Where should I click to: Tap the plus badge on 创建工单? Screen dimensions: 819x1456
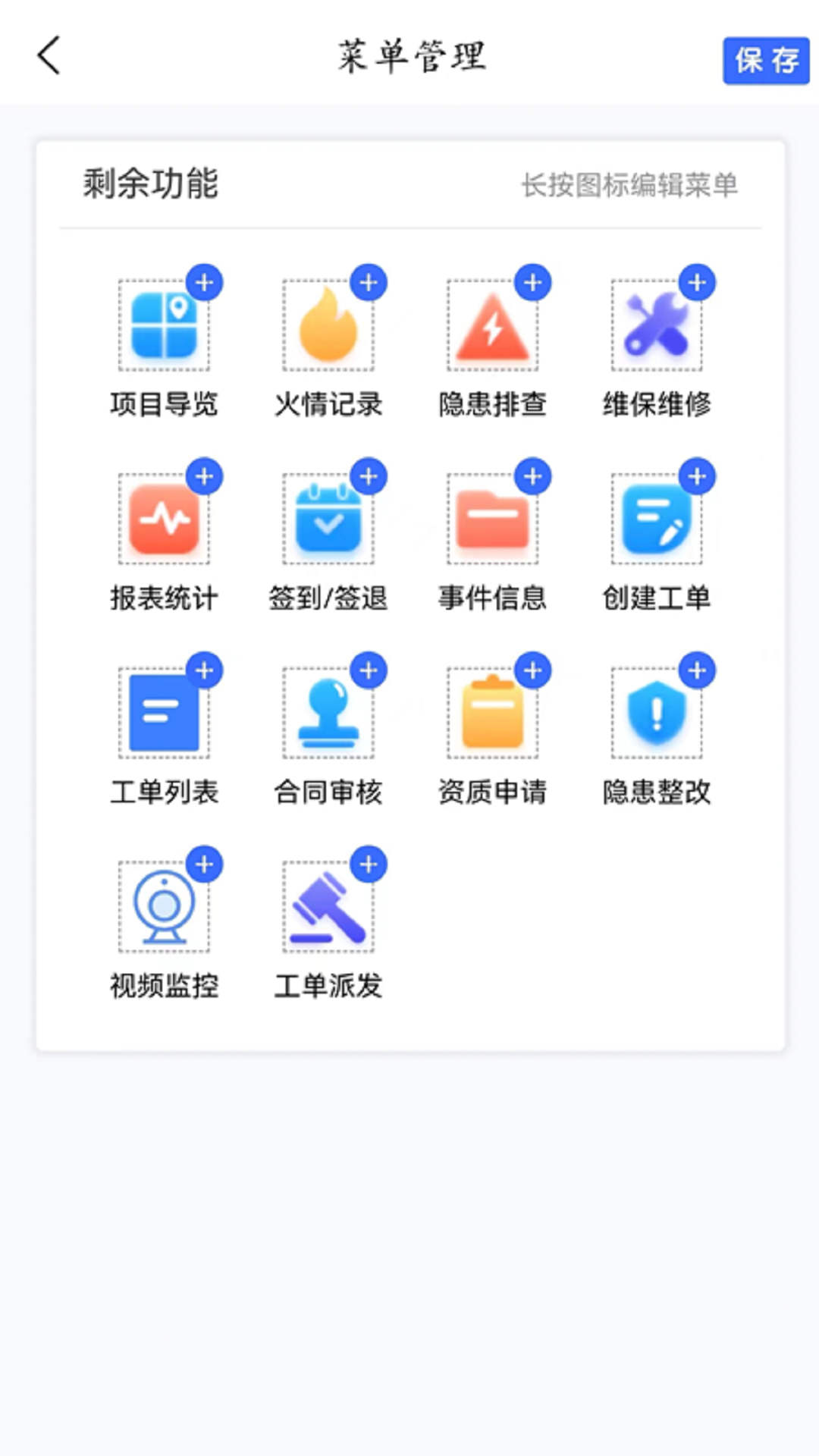(698, 476)
